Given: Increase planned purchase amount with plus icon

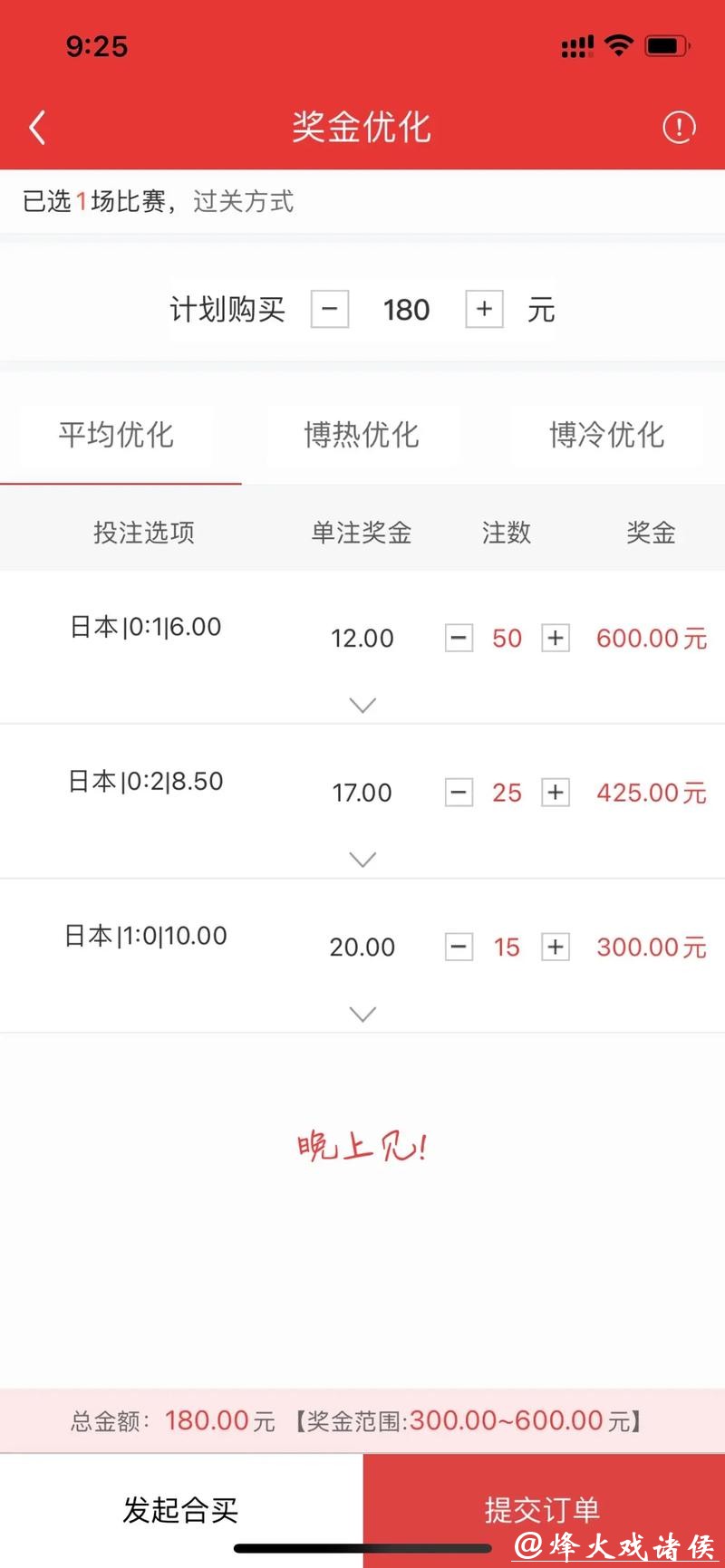Looking at the screenshot, I should (x=484, y=309).
